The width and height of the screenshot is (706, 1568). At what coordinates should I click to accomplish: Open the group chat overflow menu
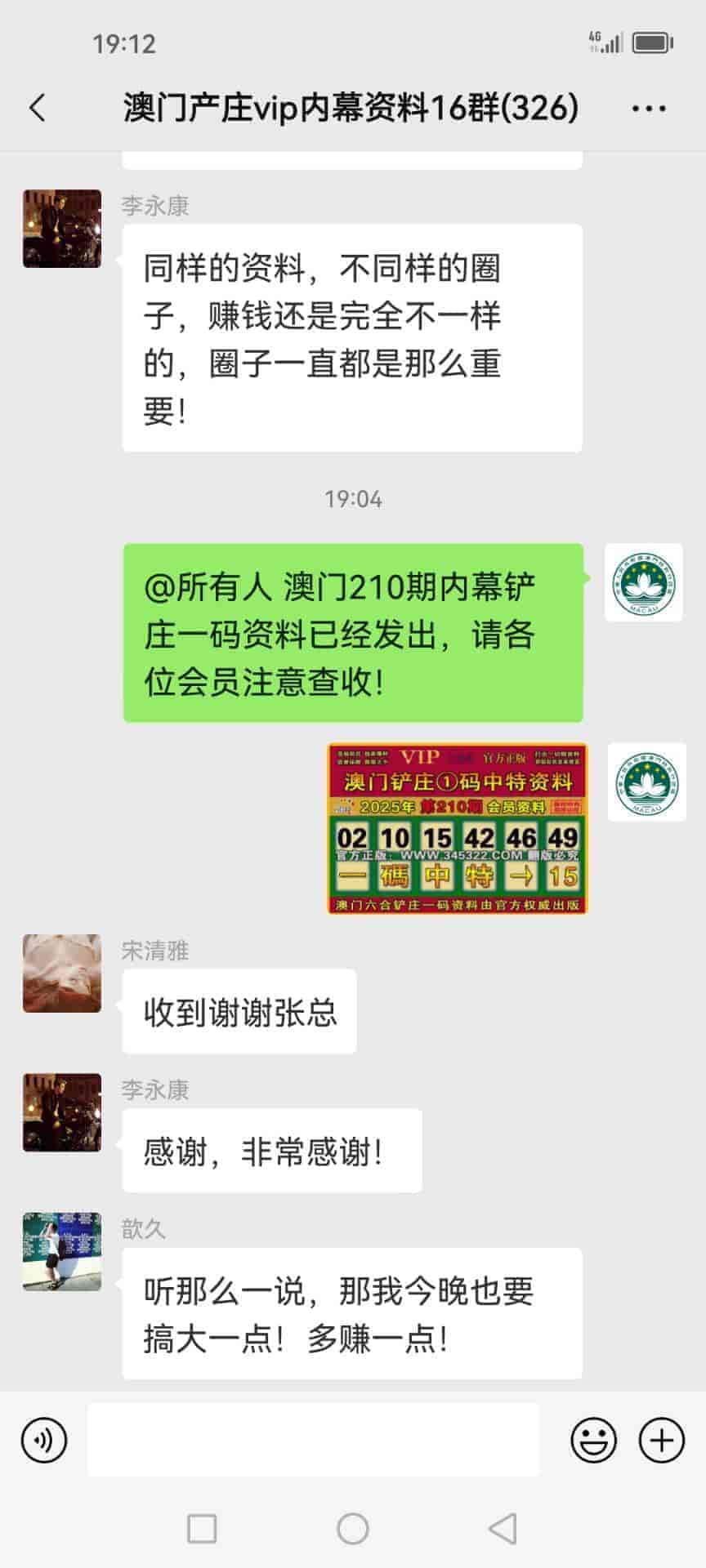tap(649, 108)
